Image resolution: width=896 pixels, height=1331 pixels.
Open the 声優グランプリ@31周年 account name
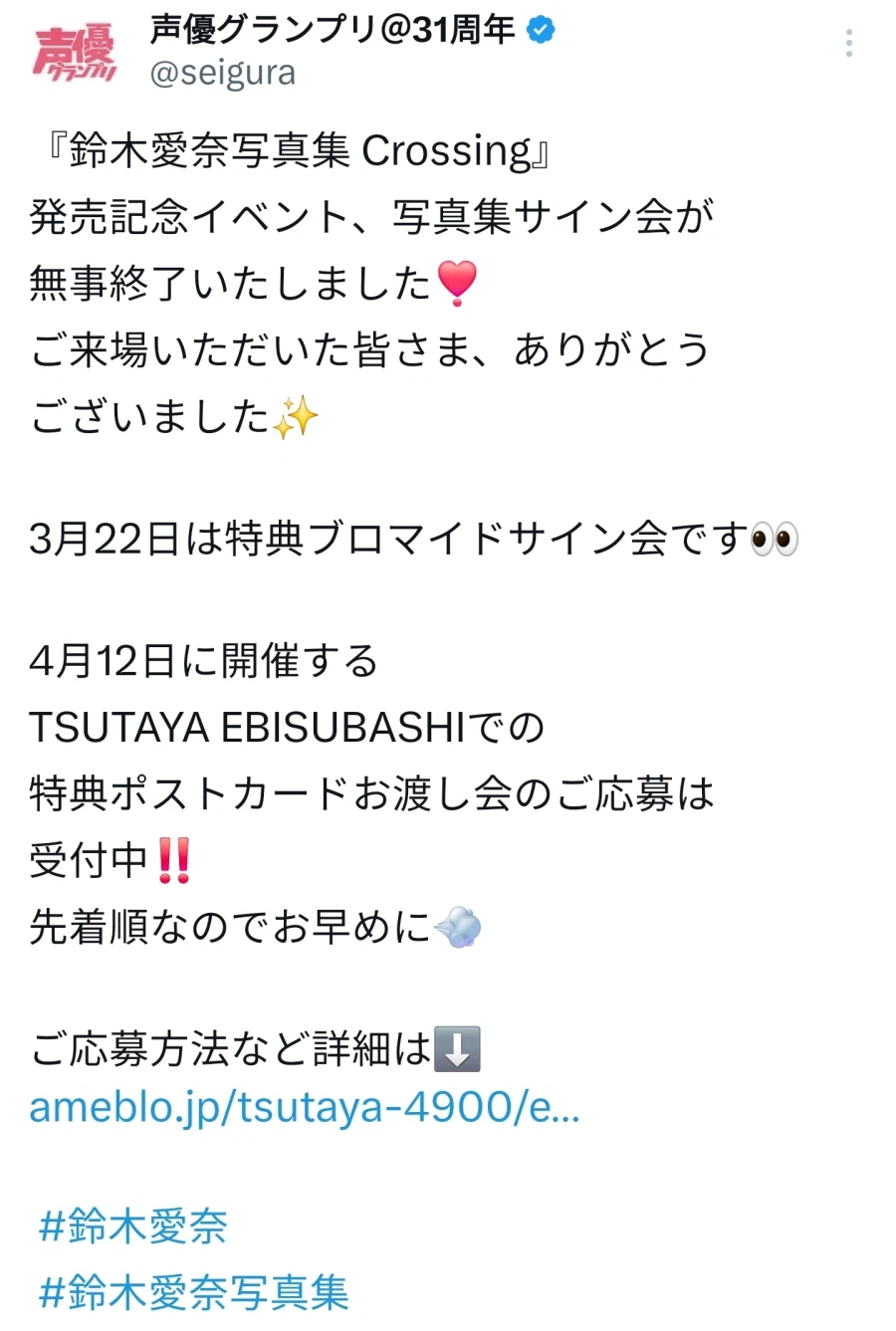[333, 31]
